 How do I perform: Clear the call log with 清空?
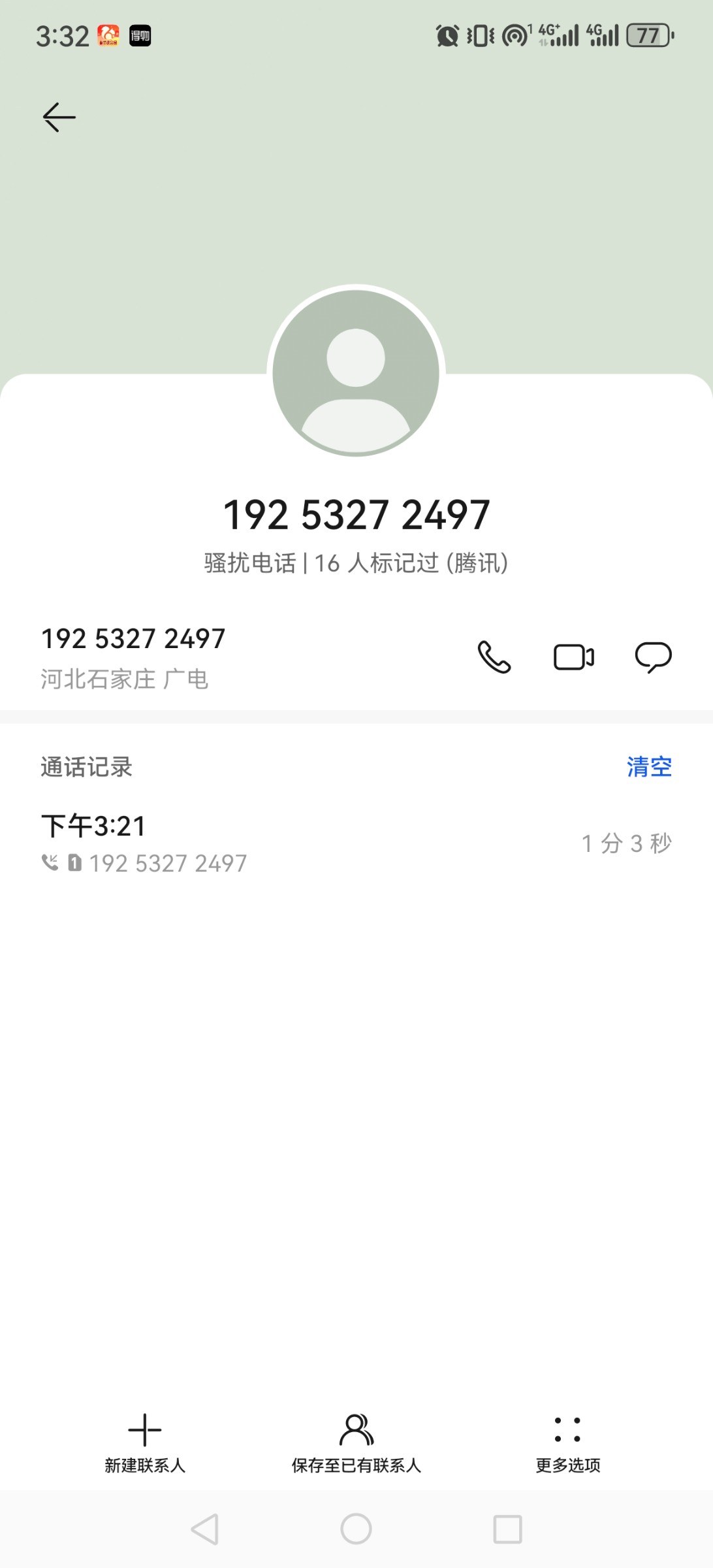649,766
